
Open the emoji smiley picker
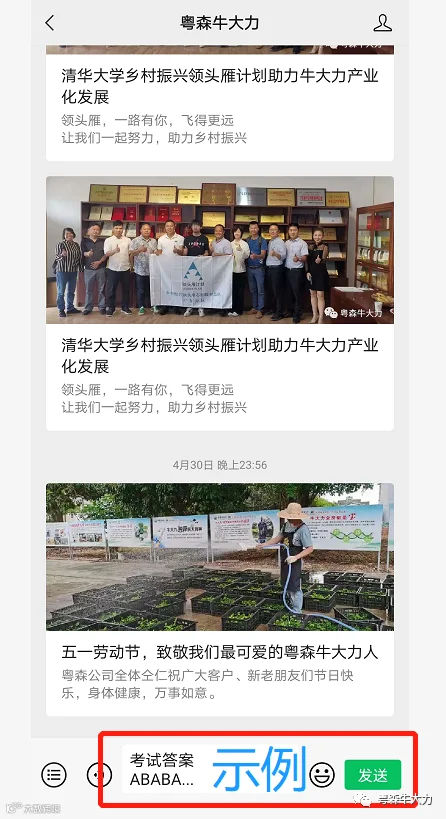[x=322, y=774]
